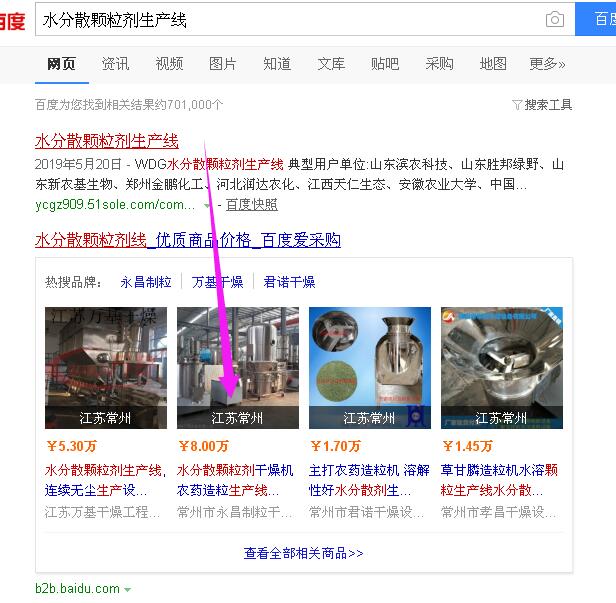The image size is (616, 603).
Task: Open camera image search icon
Action: pos(554,20)
